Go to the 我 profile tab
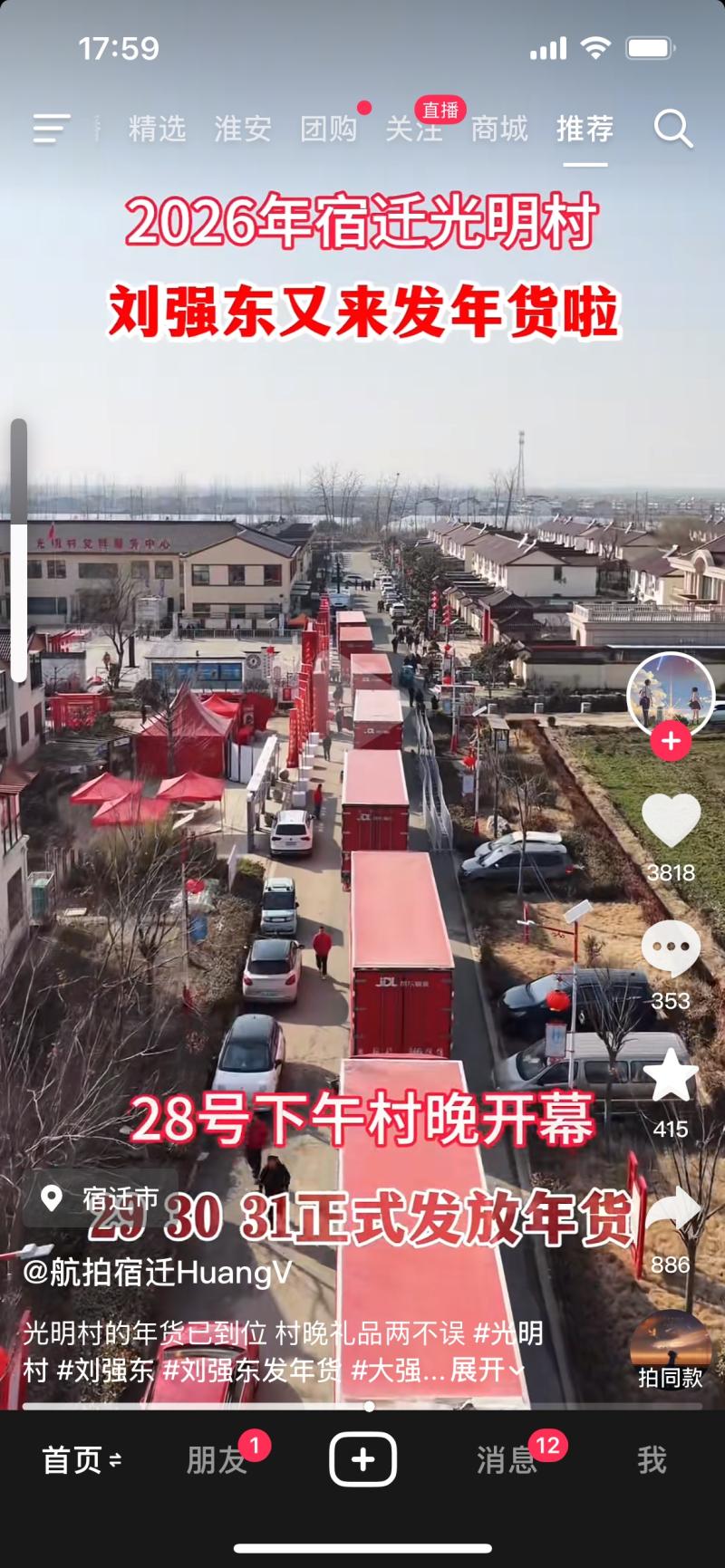725x1568 pixels. 652,1460
